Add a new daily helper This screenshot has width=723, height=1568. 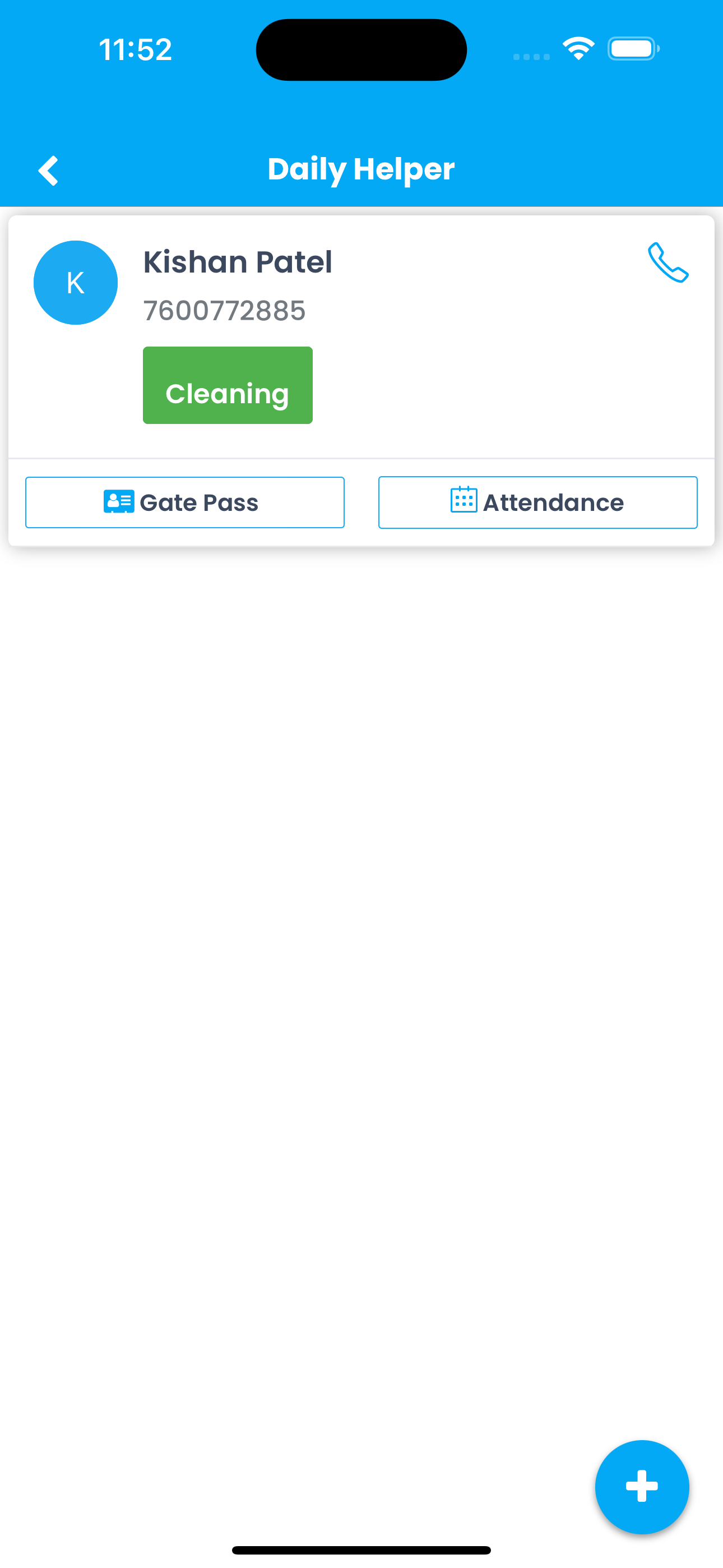642,1487
